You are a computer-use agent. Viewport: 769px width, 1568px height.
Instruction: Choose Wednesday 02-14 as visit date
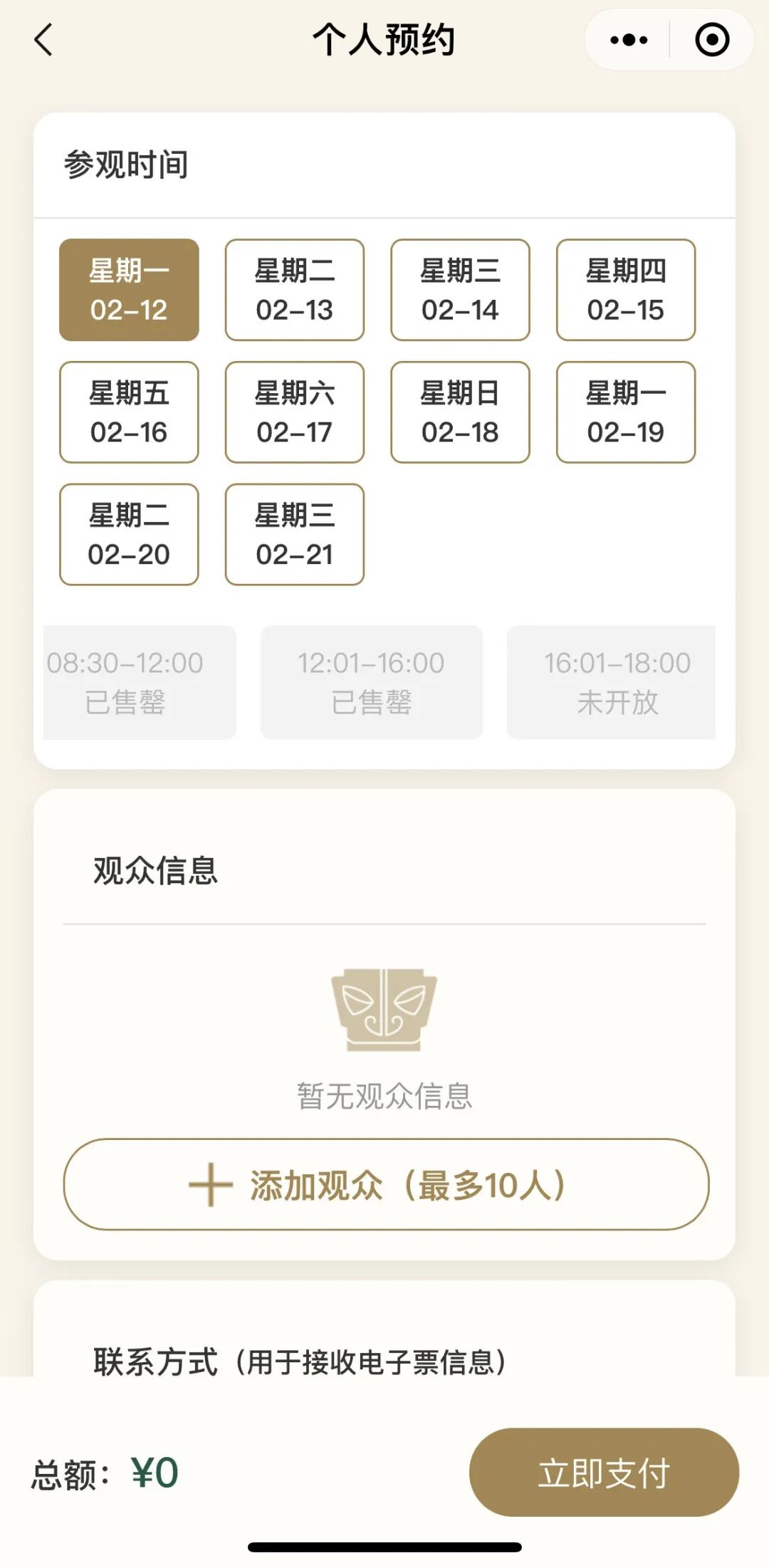pyautogui.click(x=460, y=290)
